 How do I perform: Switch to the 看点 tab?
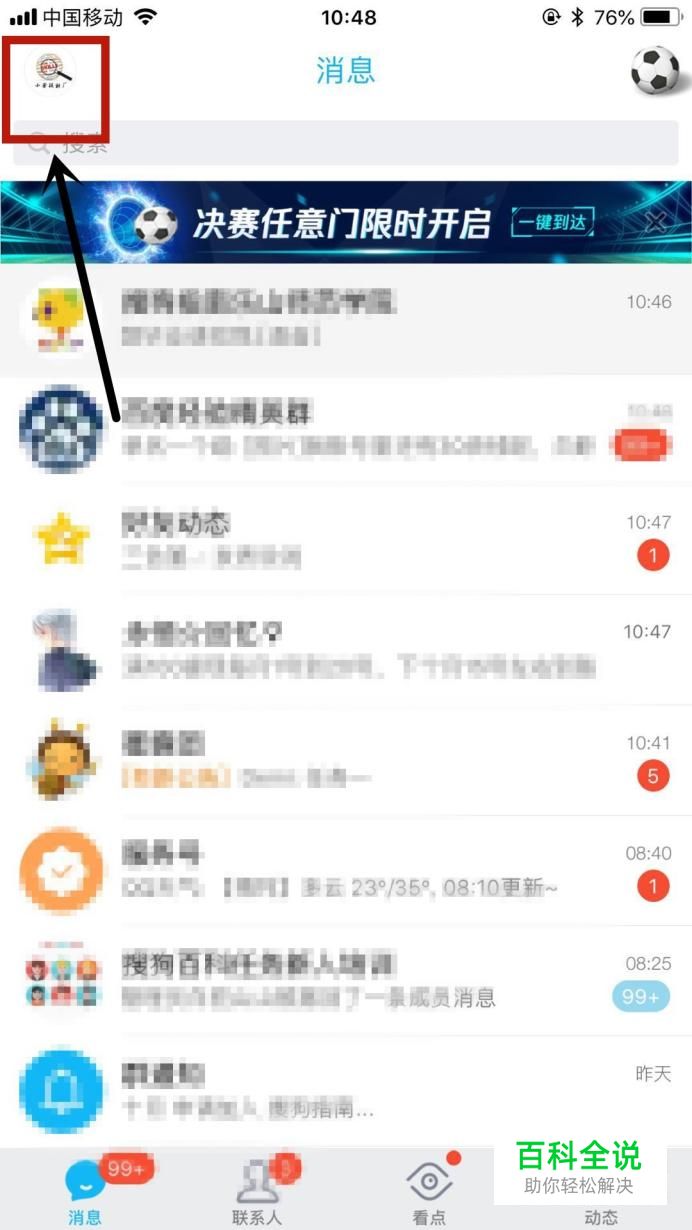click(x=429, y=1192)
